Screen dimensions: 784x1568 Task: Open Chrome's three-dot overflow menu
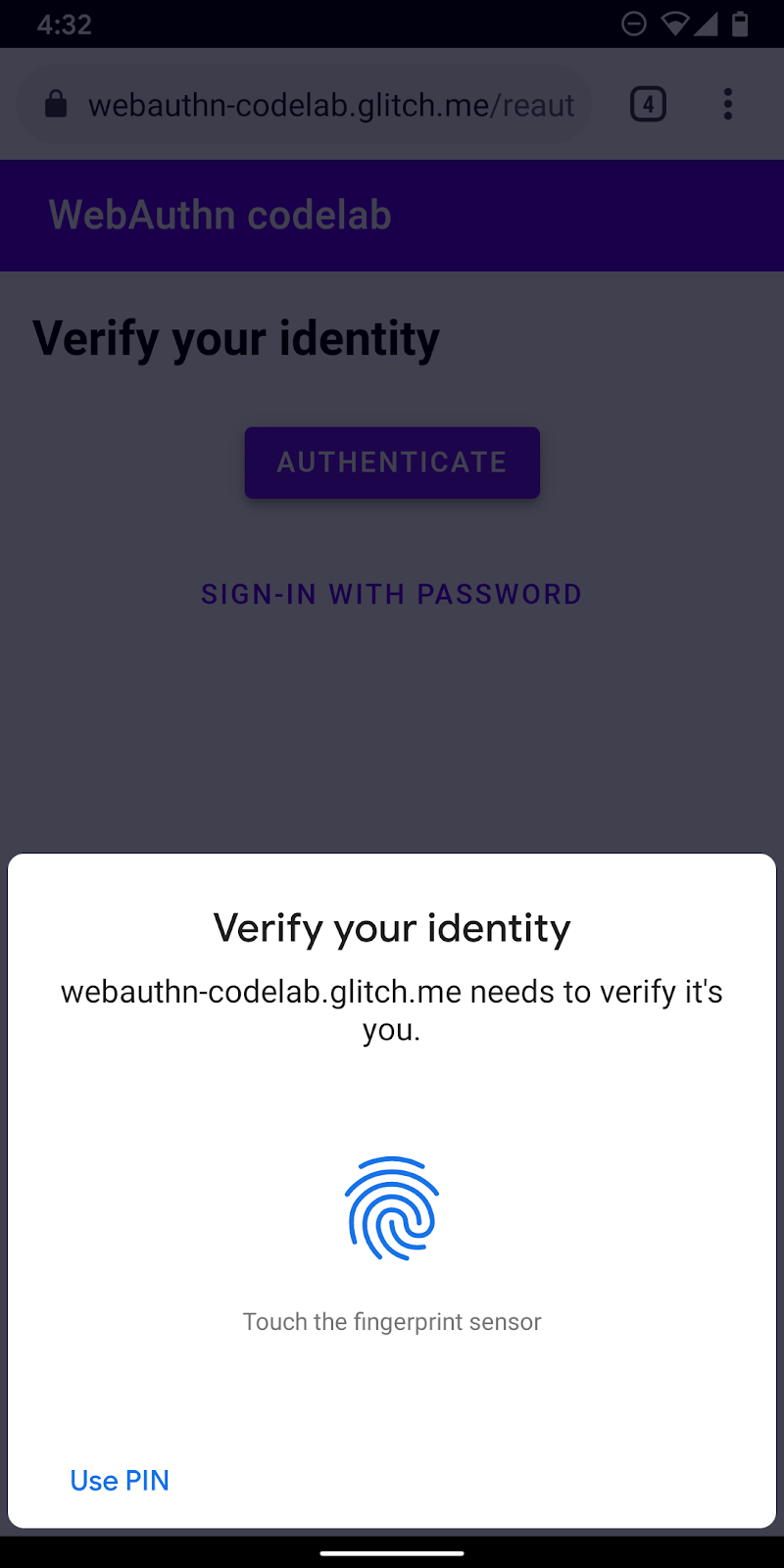pyautogui.click(x=728, y=104)
